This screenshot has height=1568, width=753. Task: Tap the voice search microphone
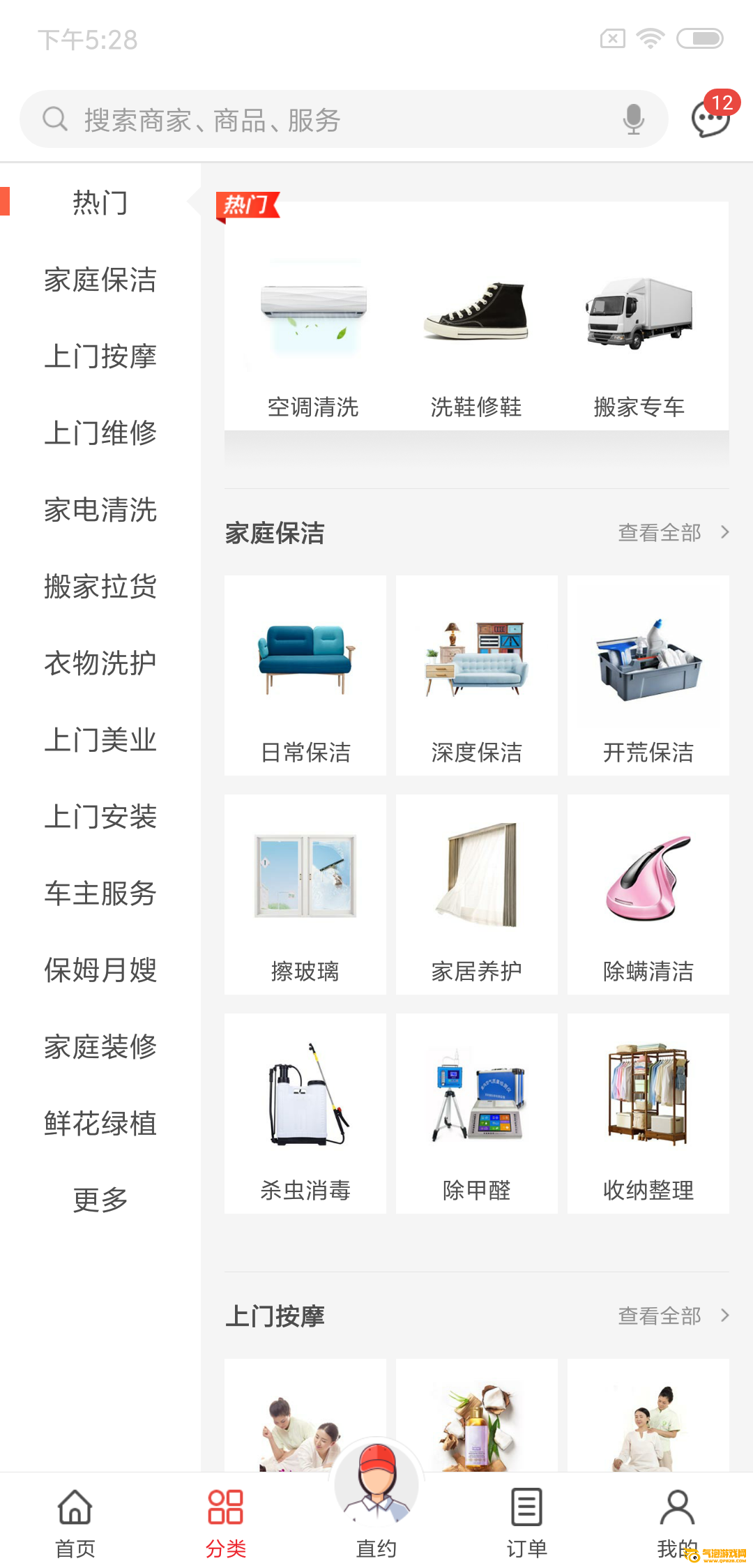click(x=633, y=120)
